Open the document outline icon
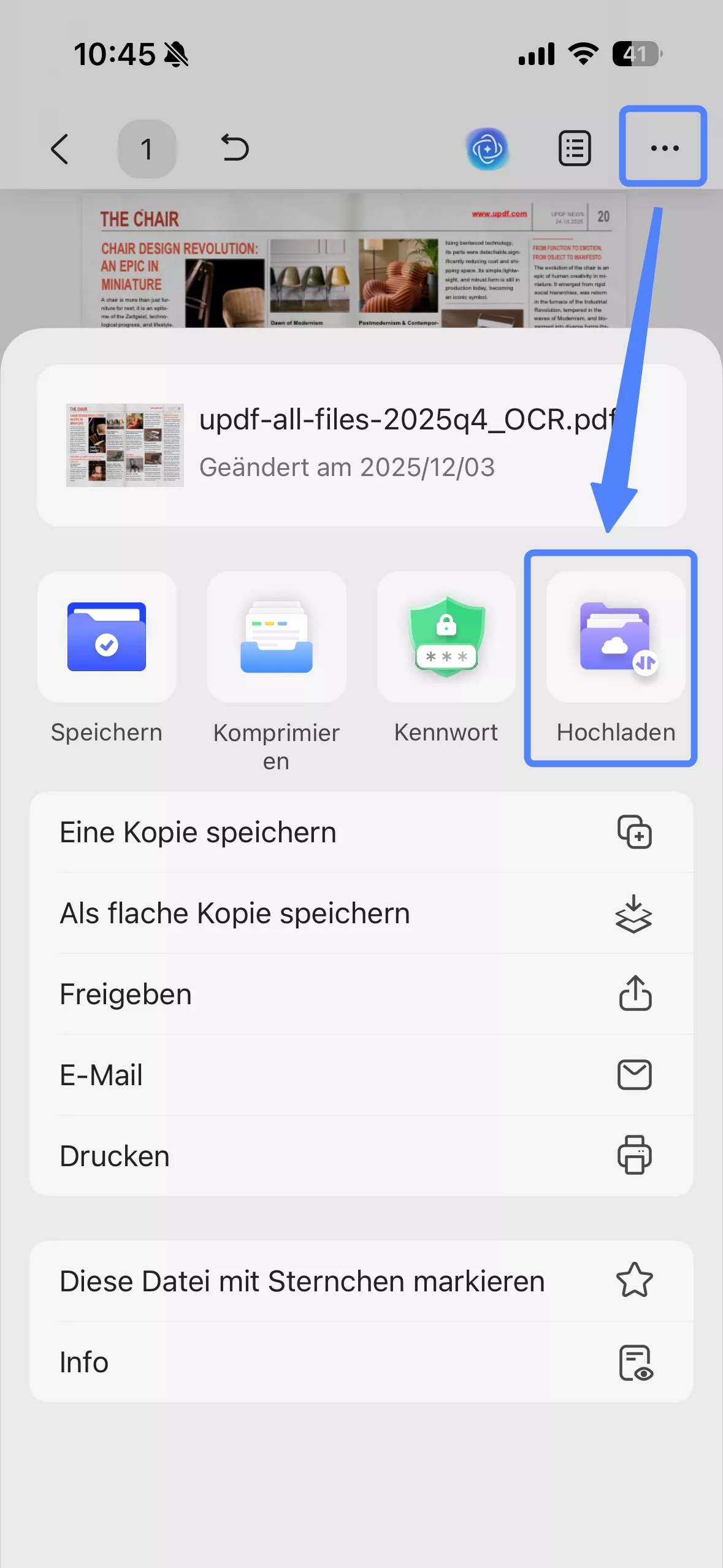The width and height of the screenshot is (723, 1568). 573,148
